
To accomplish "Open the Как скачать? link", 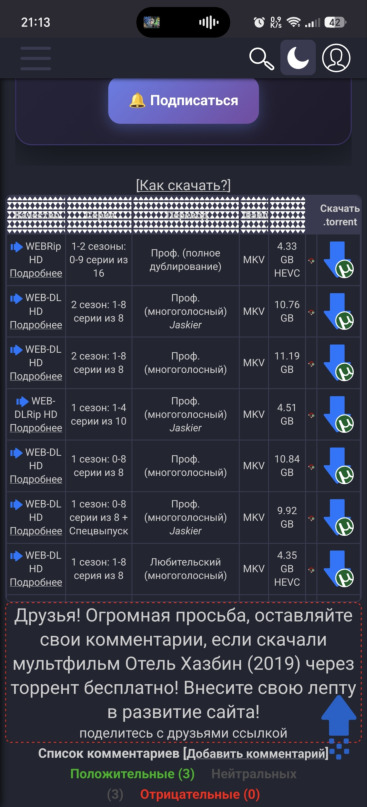I will (183, 185).
